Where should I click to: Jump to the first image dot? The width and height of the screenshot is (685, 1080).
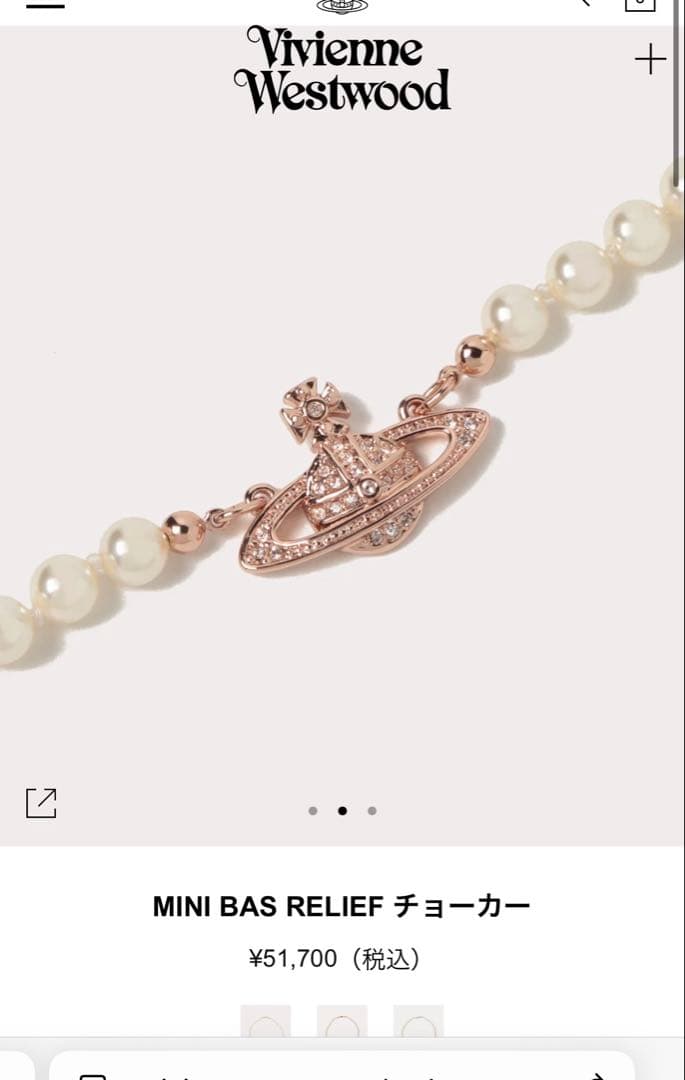[x=313, y=811]
